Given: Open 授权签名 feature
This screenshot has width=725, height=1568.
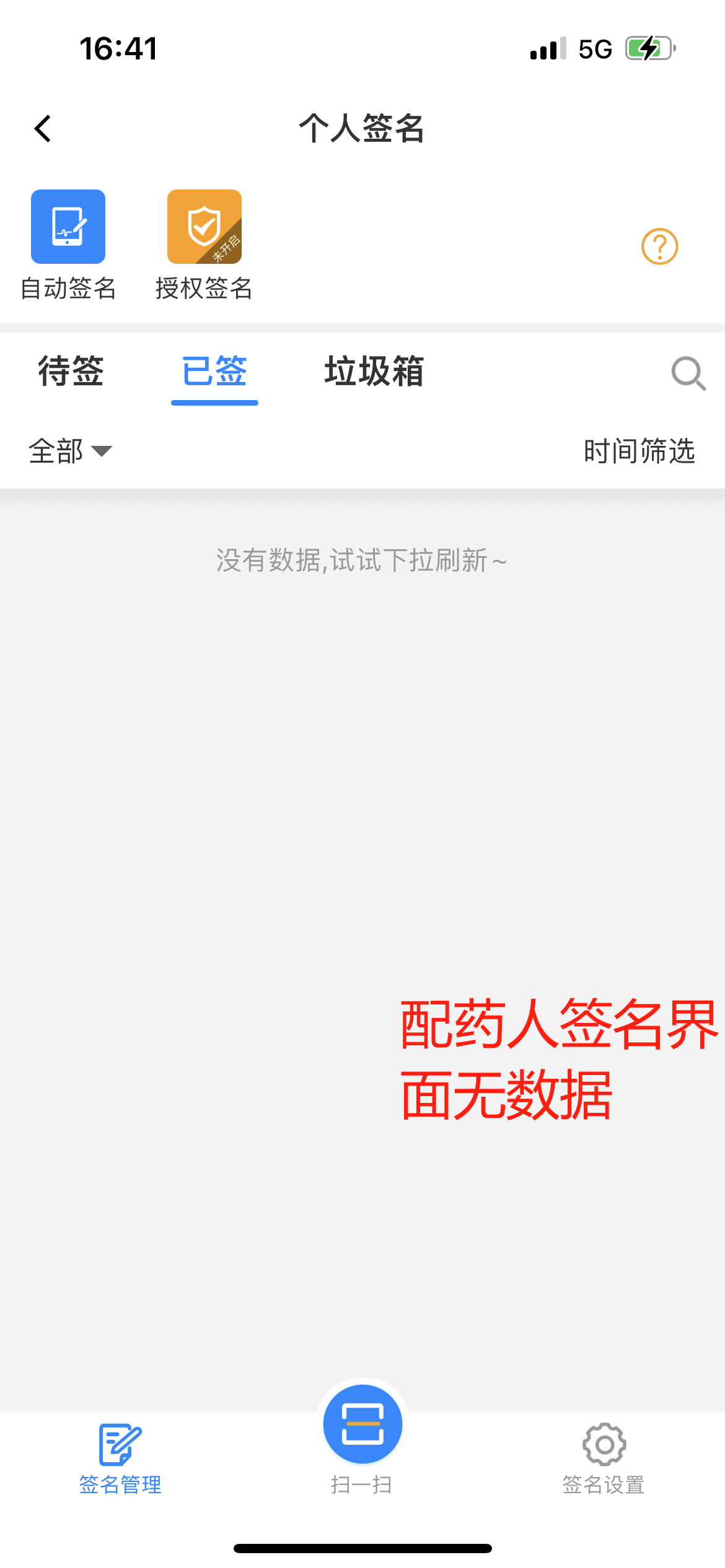Looking at the screenshot, I should click(x=204, y=227).
